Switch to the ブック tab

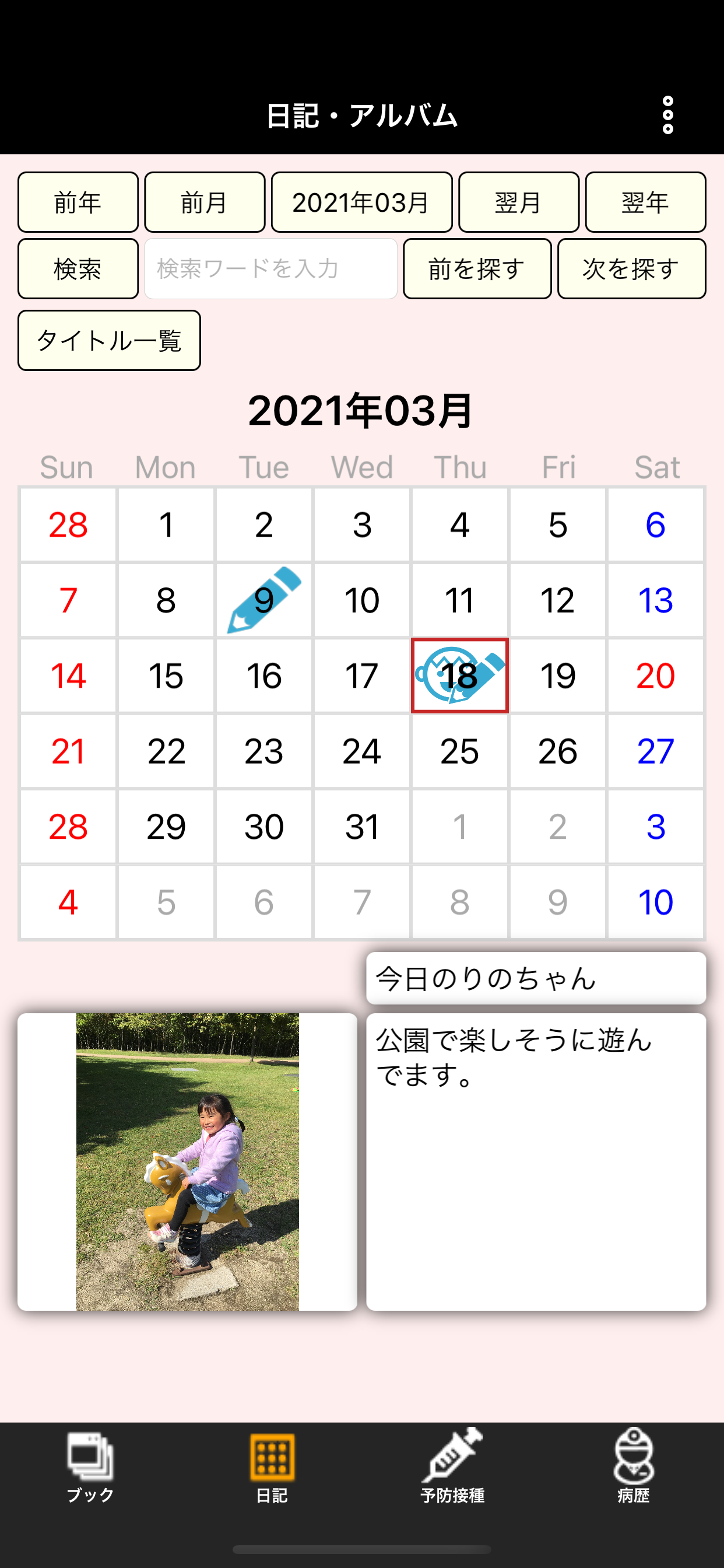(x=90, y=1467)
